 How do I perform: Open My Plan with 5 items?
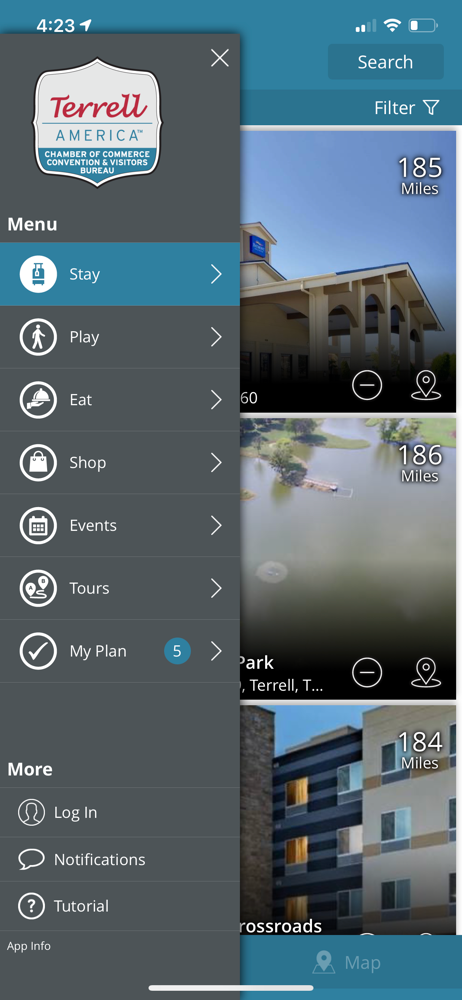120,651
